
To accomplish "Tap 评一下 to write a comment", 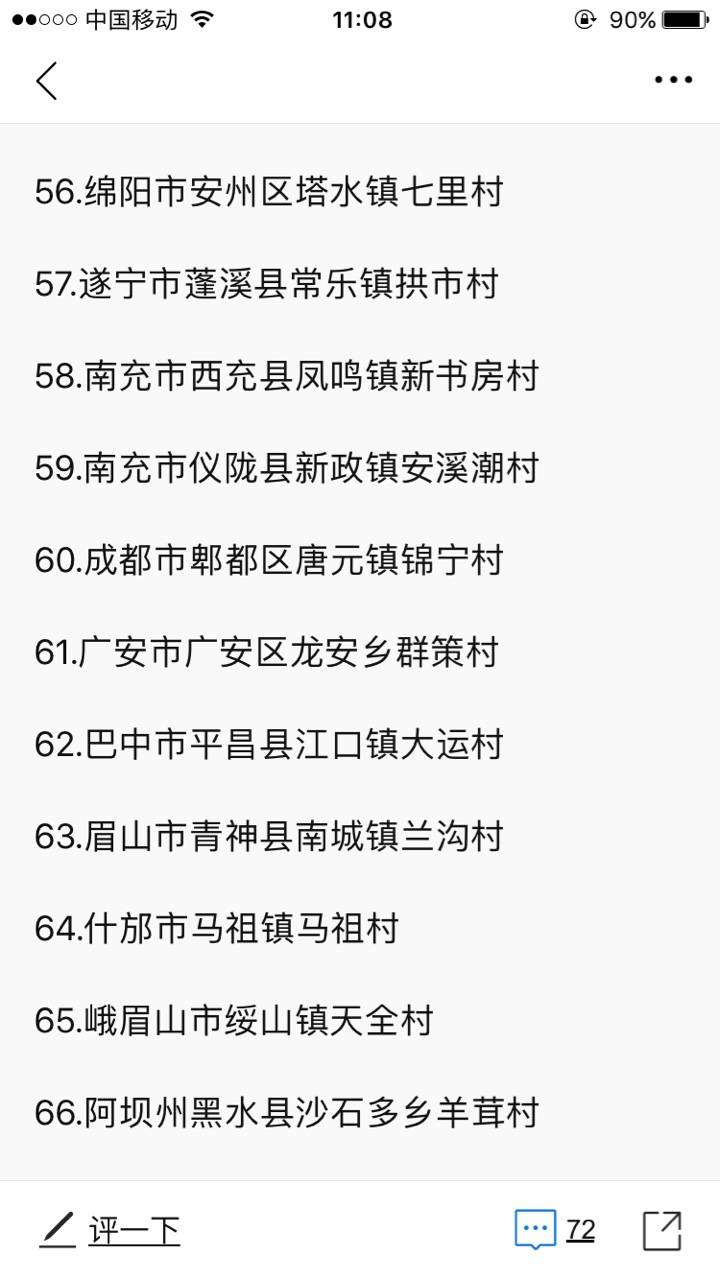I will click(110, 1230).
